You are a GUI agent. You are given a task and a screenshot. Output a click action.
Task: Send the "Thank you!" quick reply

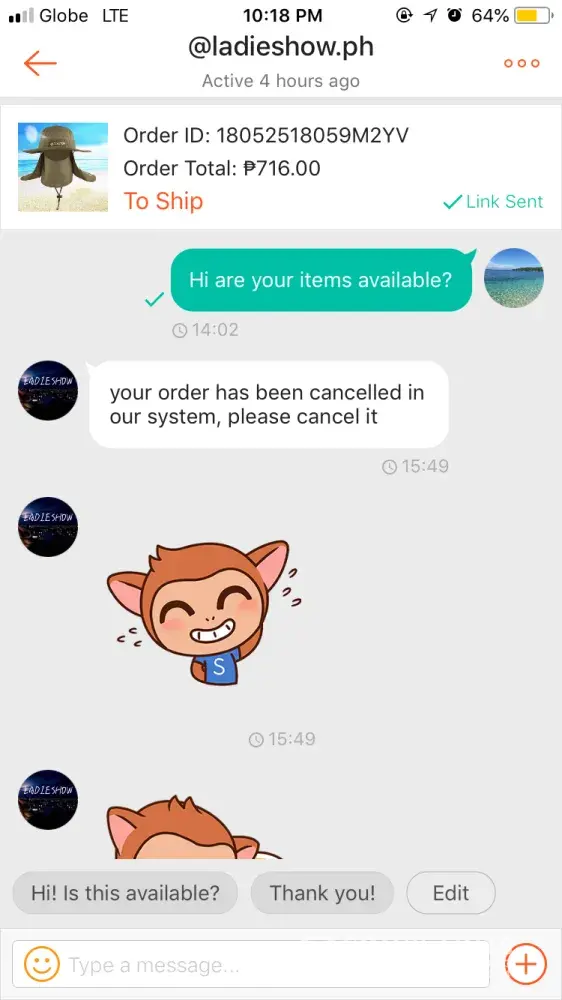322,893
